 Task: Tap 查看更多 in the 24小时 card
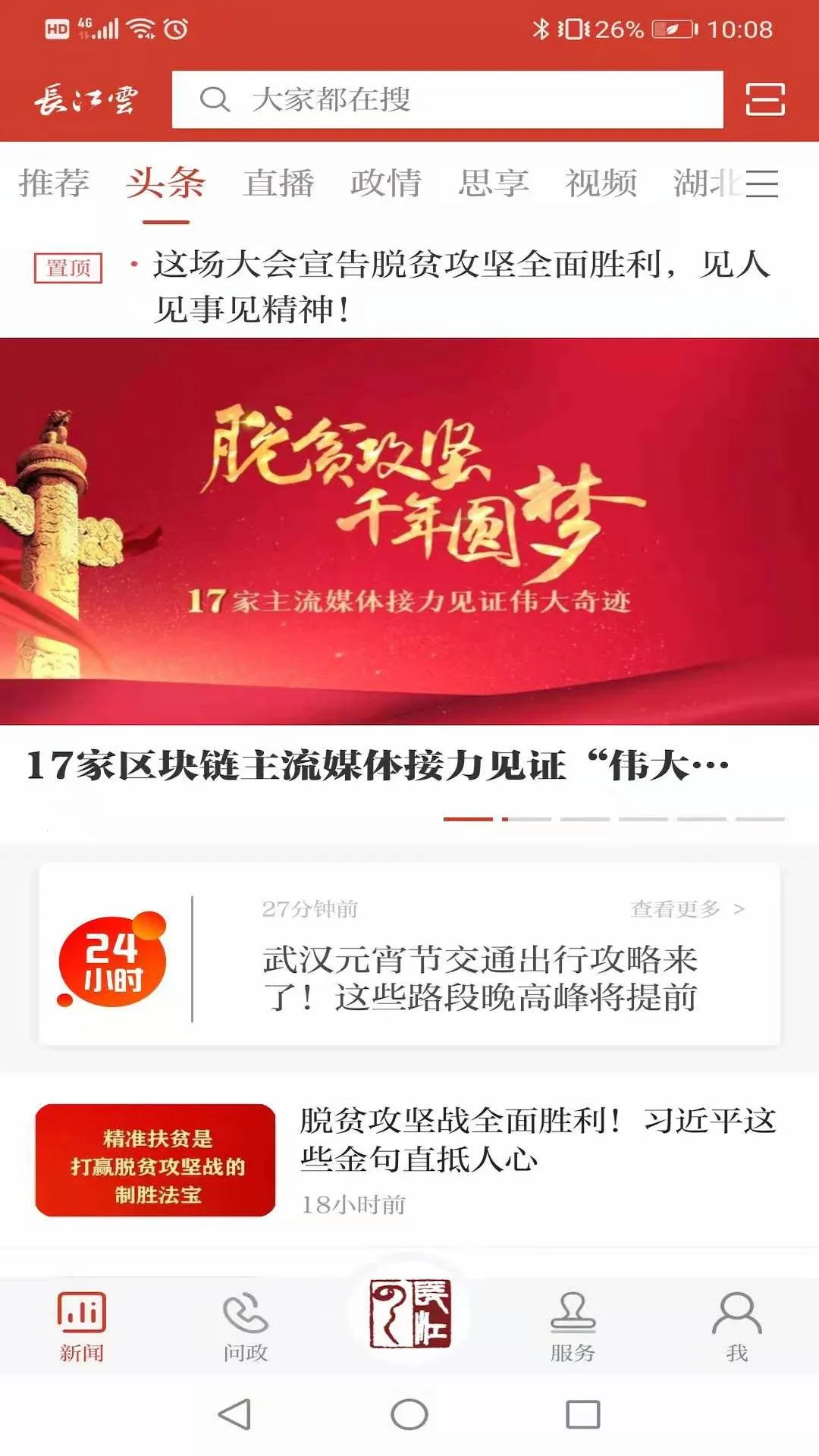point(687,908)
